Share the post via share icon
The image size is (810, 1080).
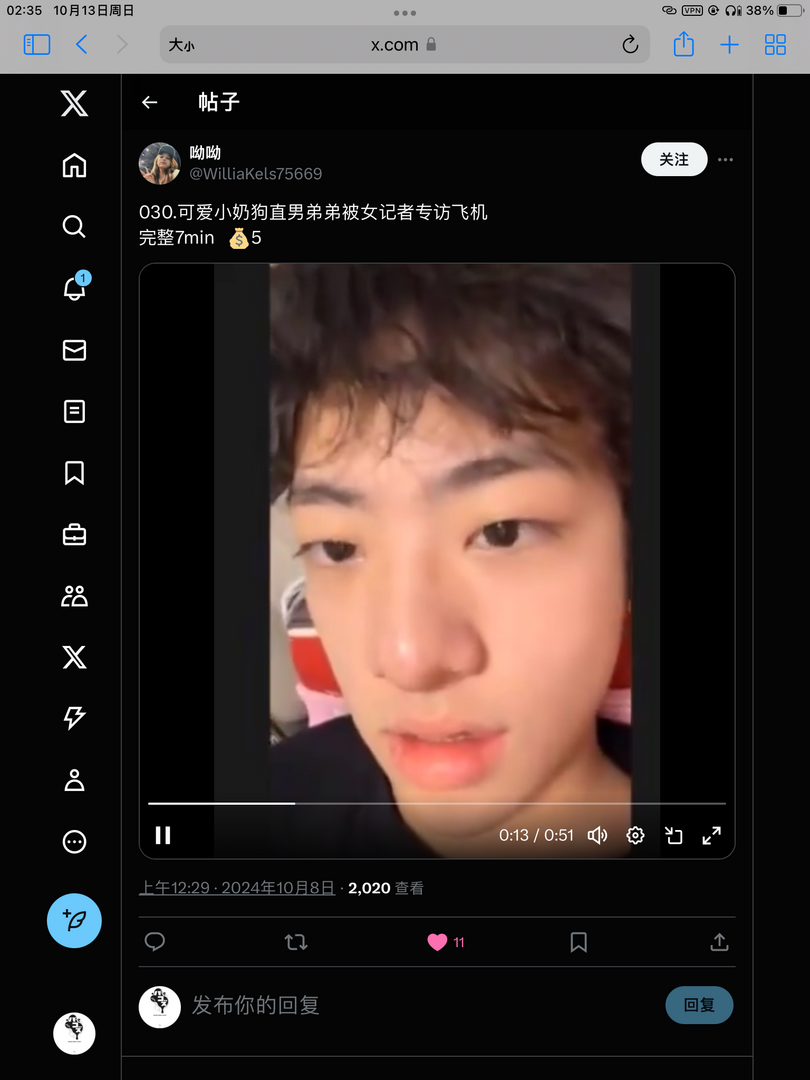(x=719, y=942)
